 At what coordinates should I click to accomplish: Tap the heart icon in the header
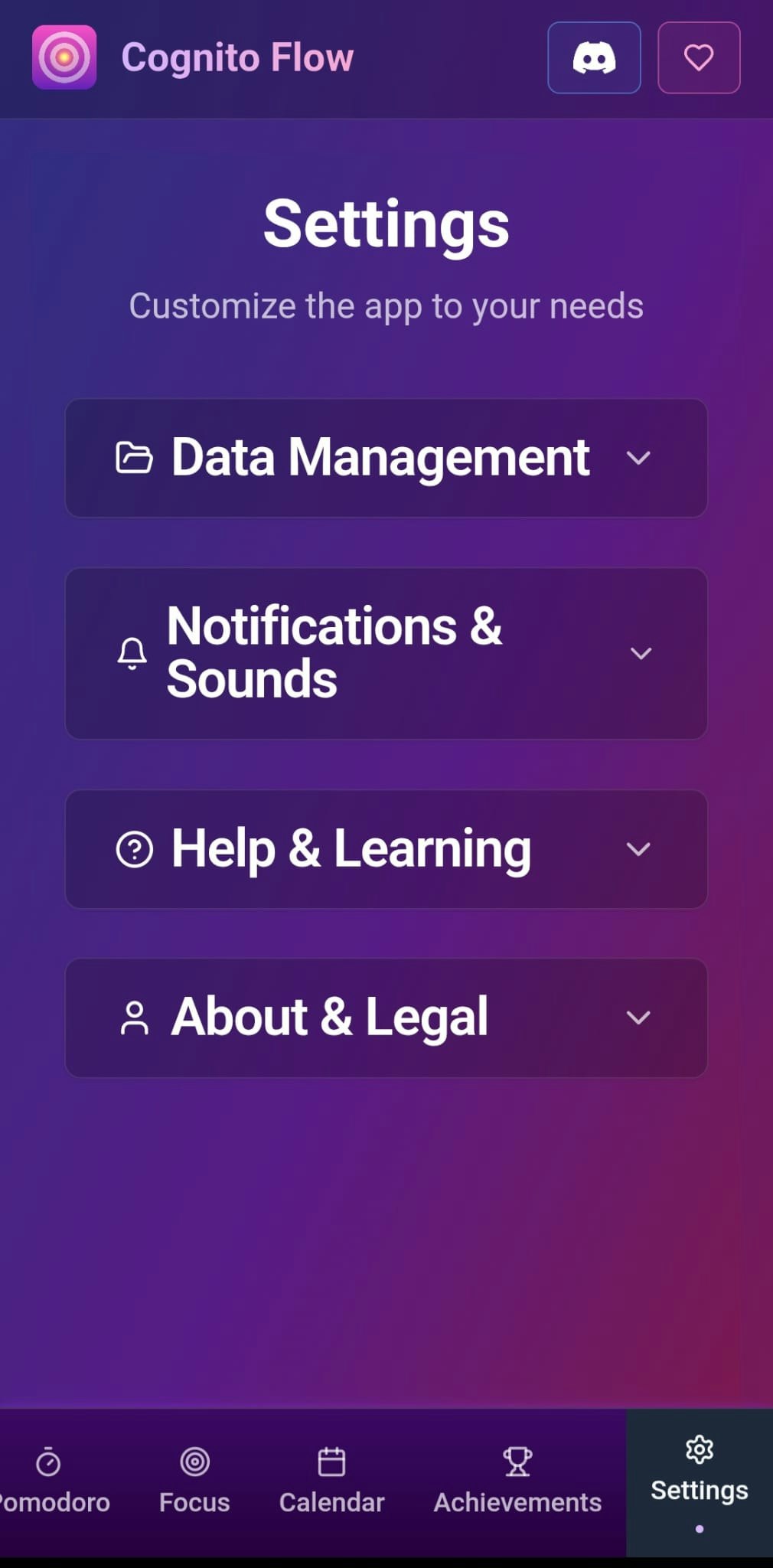[699, 57]
